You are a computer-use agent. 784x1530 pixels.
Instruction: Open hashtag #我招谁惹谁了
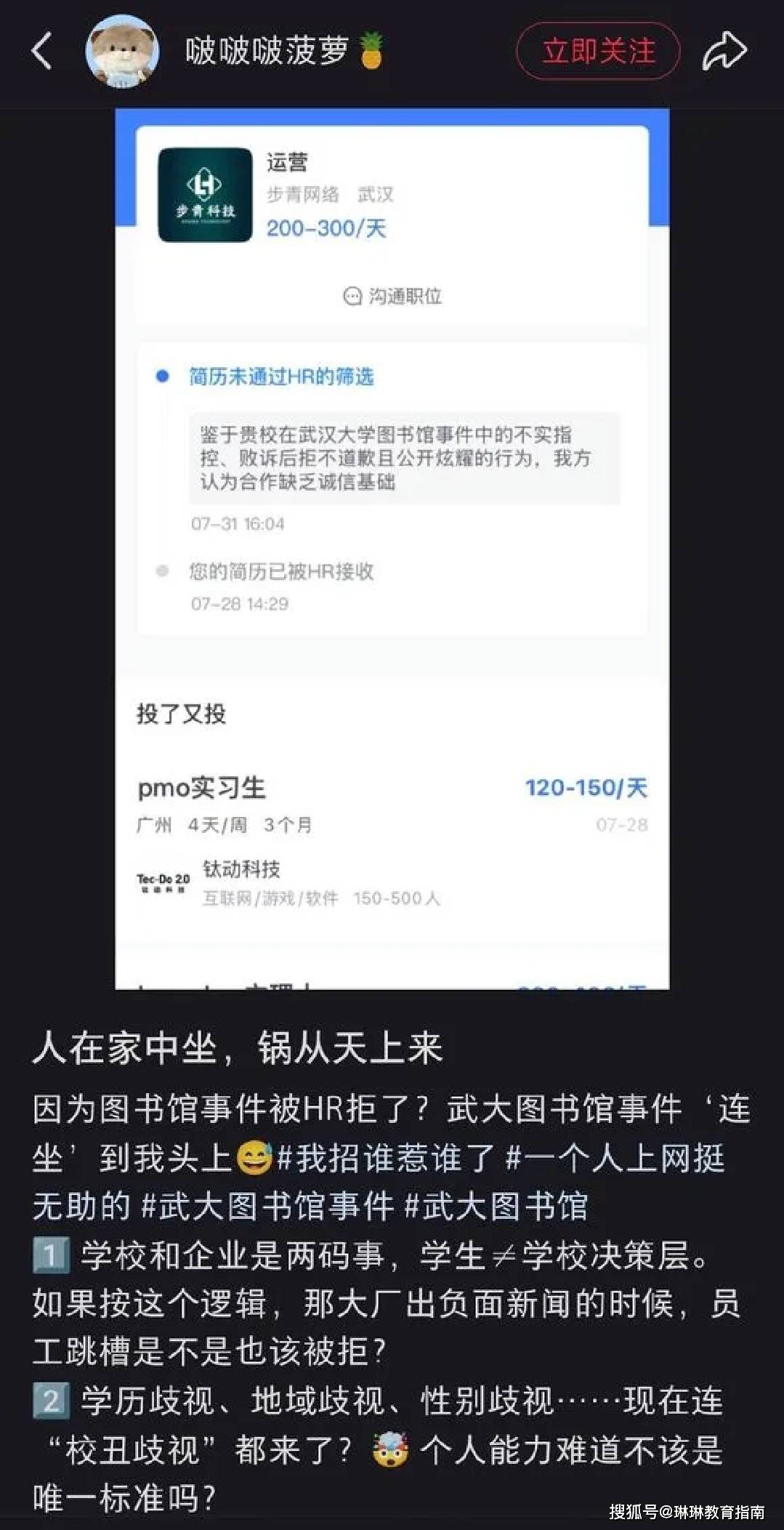pyautogui.click(x=385, y=1158)
